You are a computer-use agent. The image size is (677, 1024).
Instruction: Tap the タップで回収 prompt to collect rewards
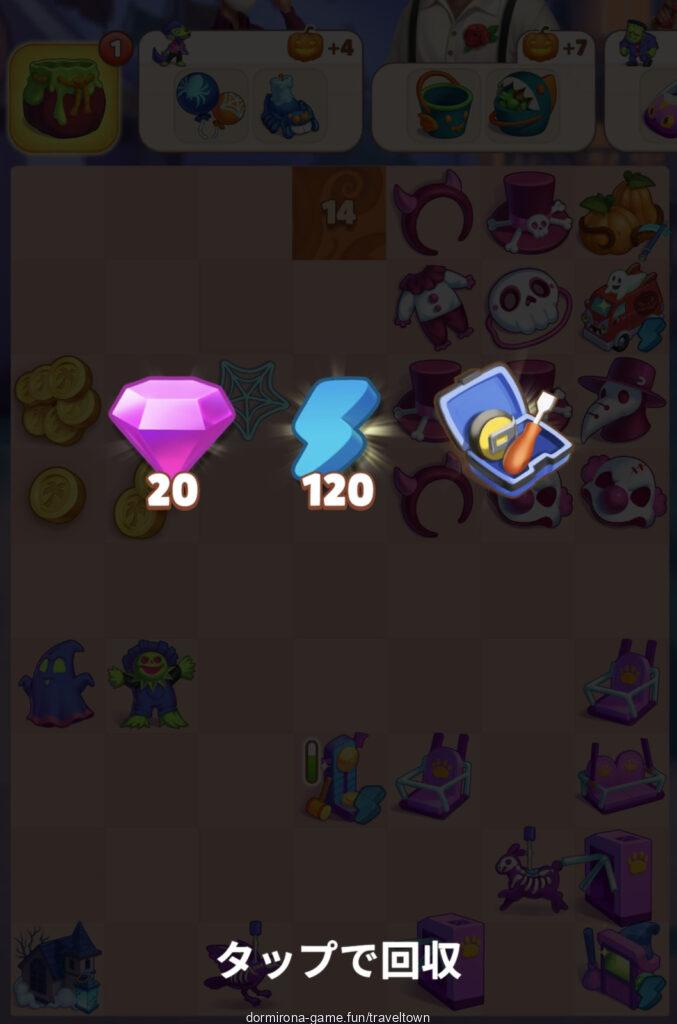coord(338,961)
